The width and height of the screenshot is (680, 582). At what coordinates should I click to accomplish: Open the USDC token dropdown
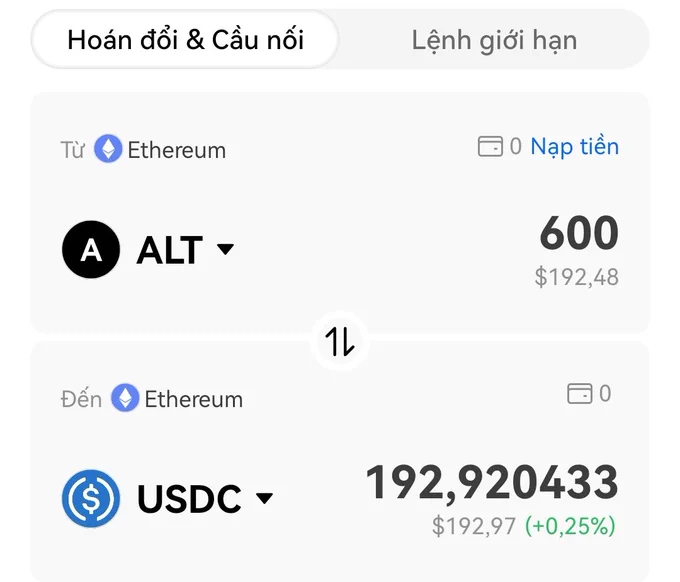(x=168, y=498)
